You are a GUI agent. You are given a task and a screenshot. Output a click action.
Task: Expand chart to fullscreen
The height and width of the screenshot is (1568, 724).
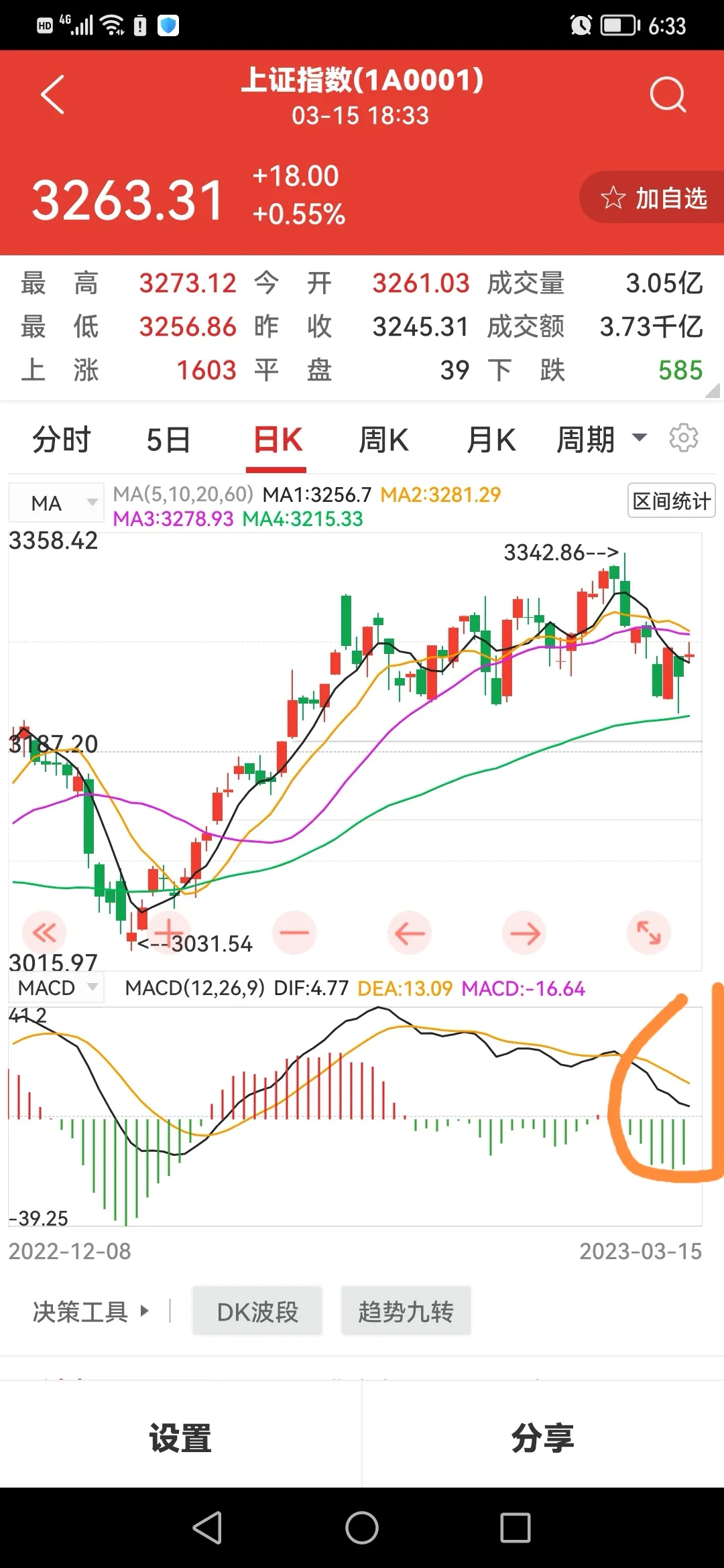coord(648,933)
